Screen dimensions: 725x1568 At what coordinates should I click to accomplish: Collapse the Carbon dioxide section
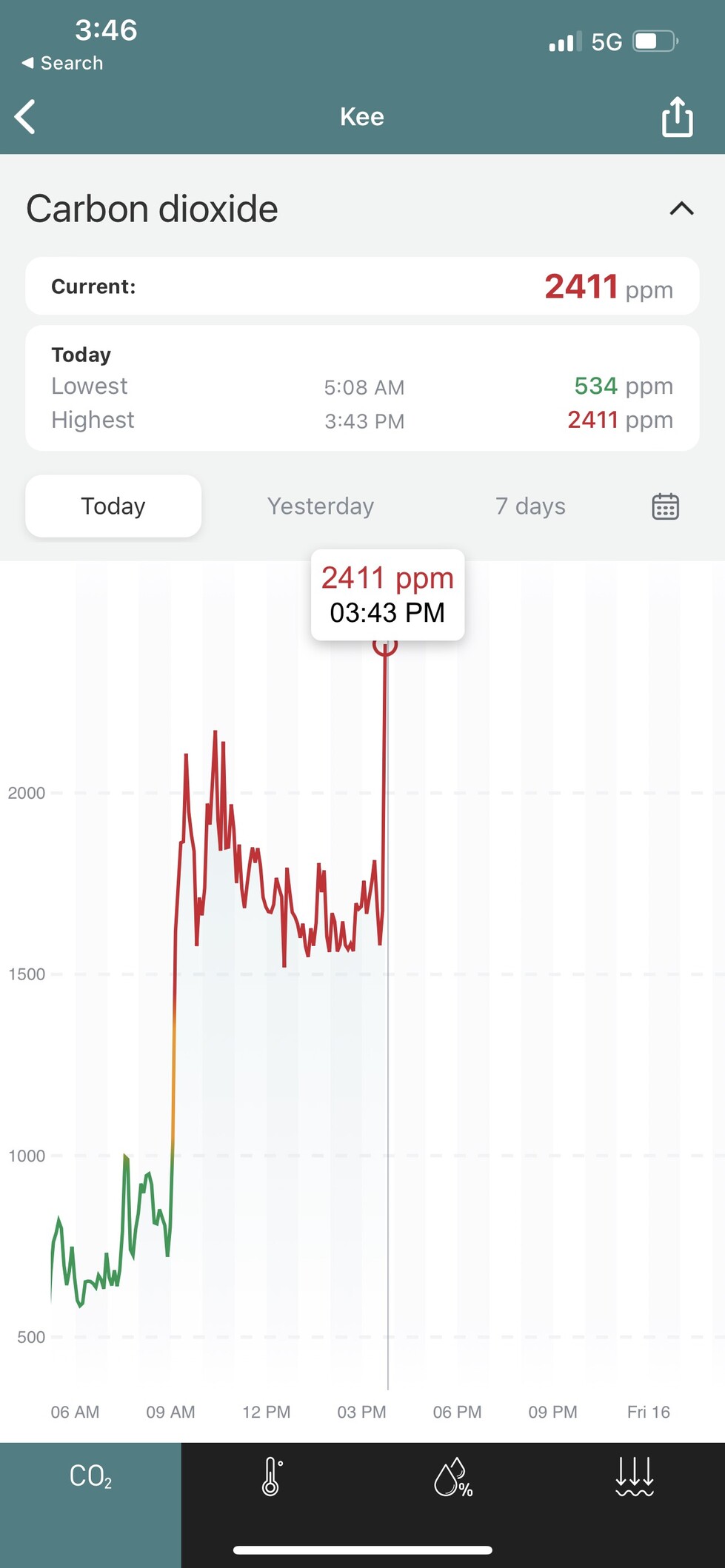681,209
